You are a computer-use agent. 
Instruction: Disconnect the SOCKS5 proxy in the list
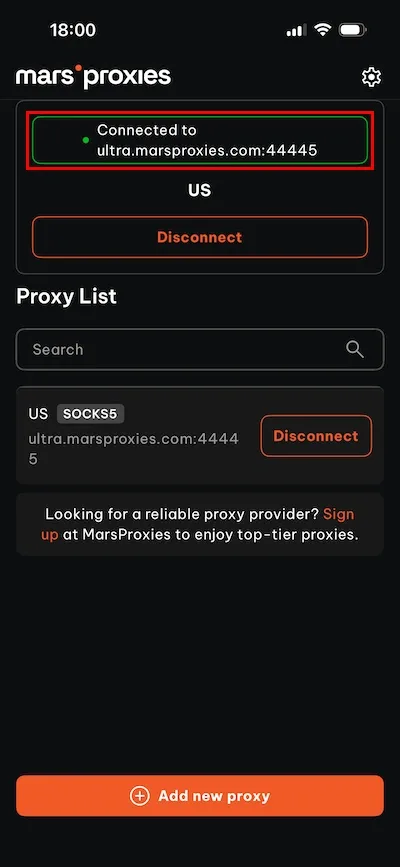point(316,436)
